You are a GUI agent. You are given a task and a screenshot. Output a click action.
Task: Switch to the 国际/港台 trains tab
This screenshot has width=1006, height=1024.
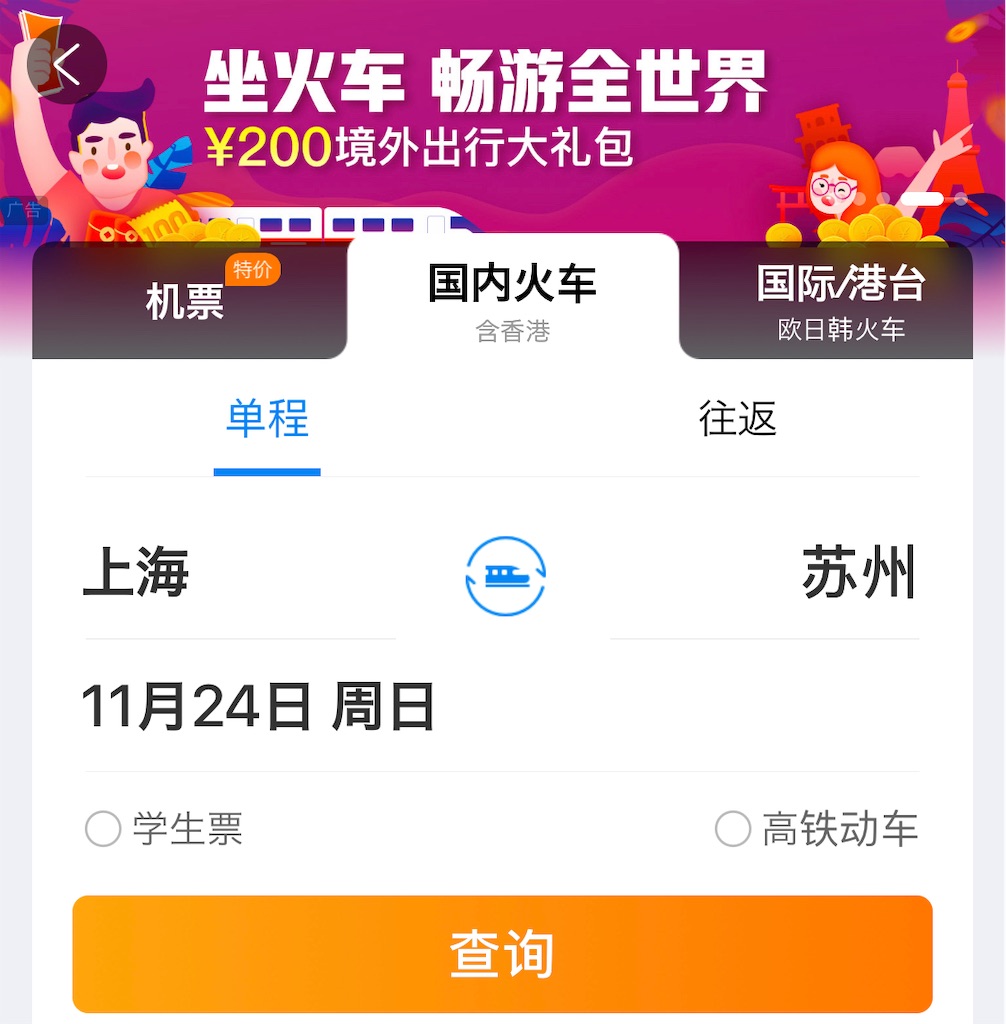point(840,299)
